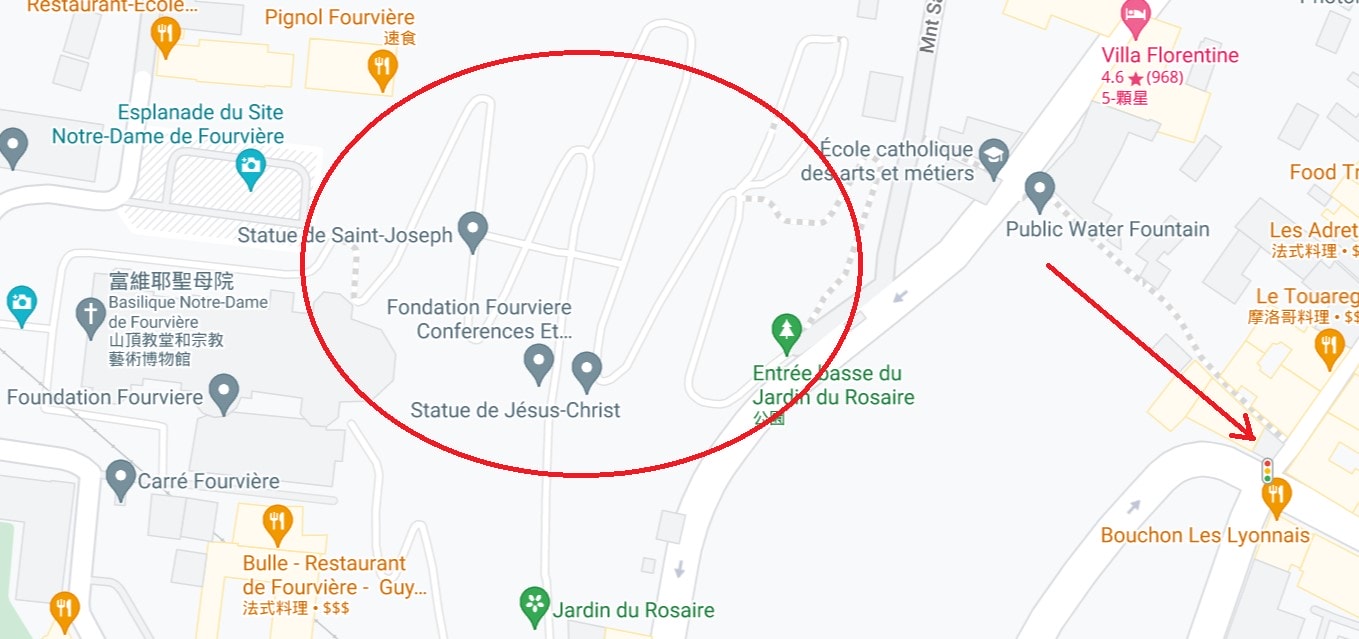The image size is (1359, 639).
Task: Open the Fondation Fourviere Conferences marker
Action: [539, 363]
